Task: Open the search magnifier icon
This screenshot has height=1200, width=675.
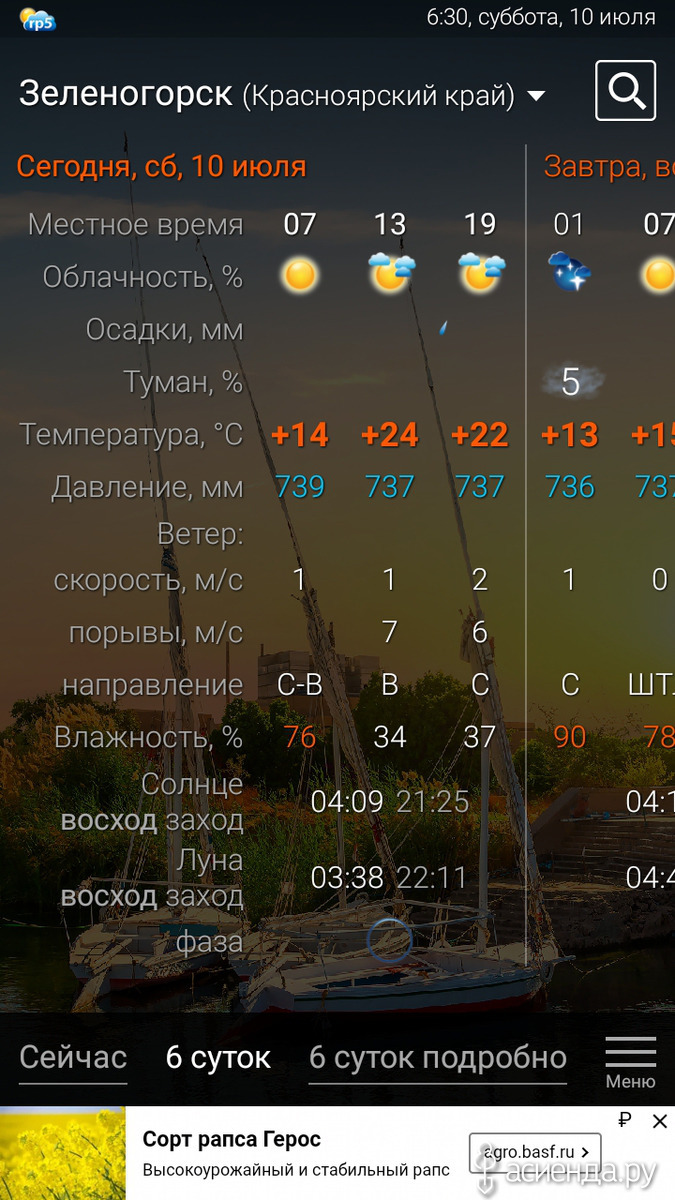Action: (x=625, y=91)
